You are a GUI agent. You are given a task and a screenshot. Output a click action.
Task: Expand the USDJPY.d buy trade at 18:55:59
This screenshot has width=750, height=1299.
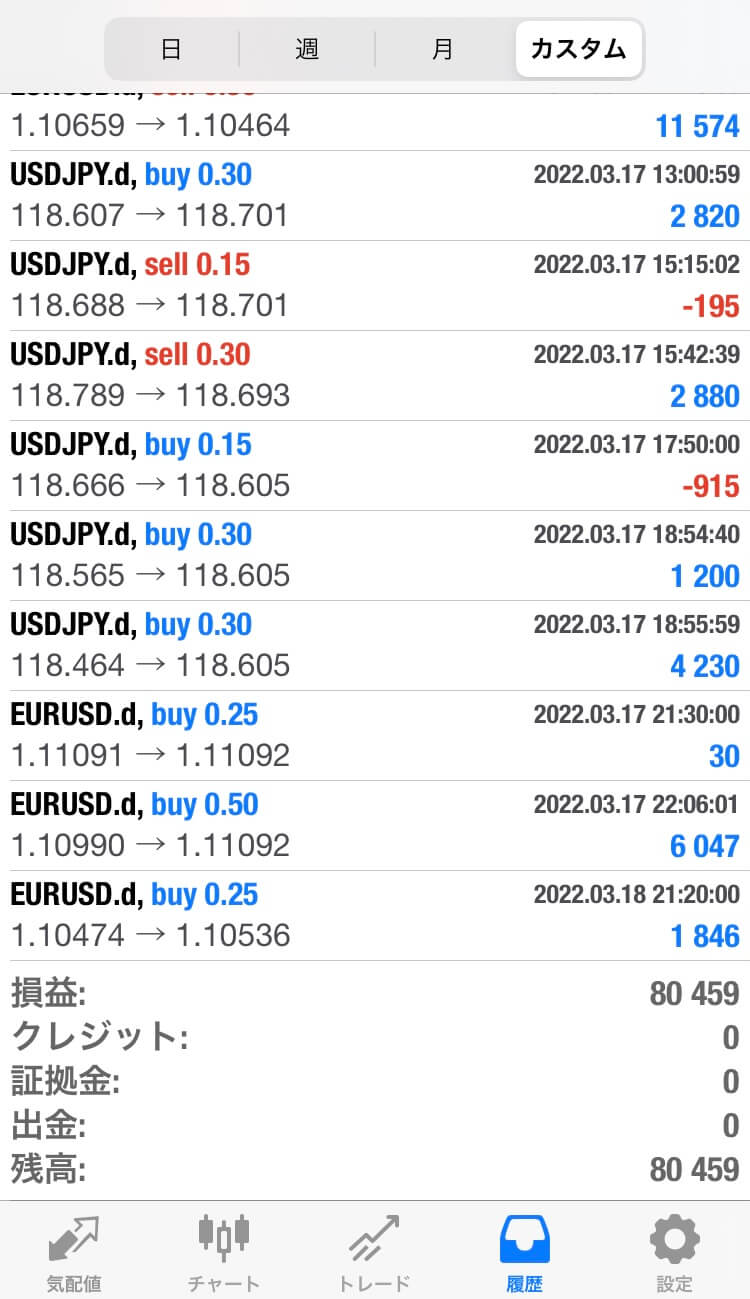click(375, 646)
